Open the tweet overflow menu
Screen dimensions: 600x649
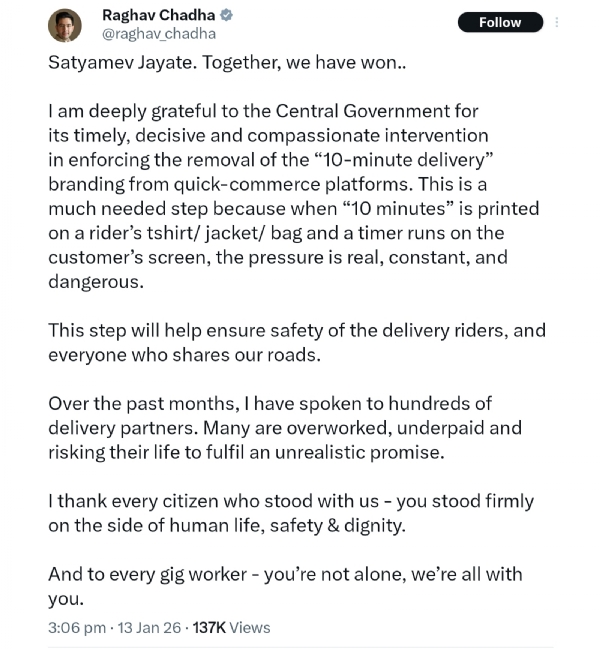pyautogui.click(x=557, y=22)
